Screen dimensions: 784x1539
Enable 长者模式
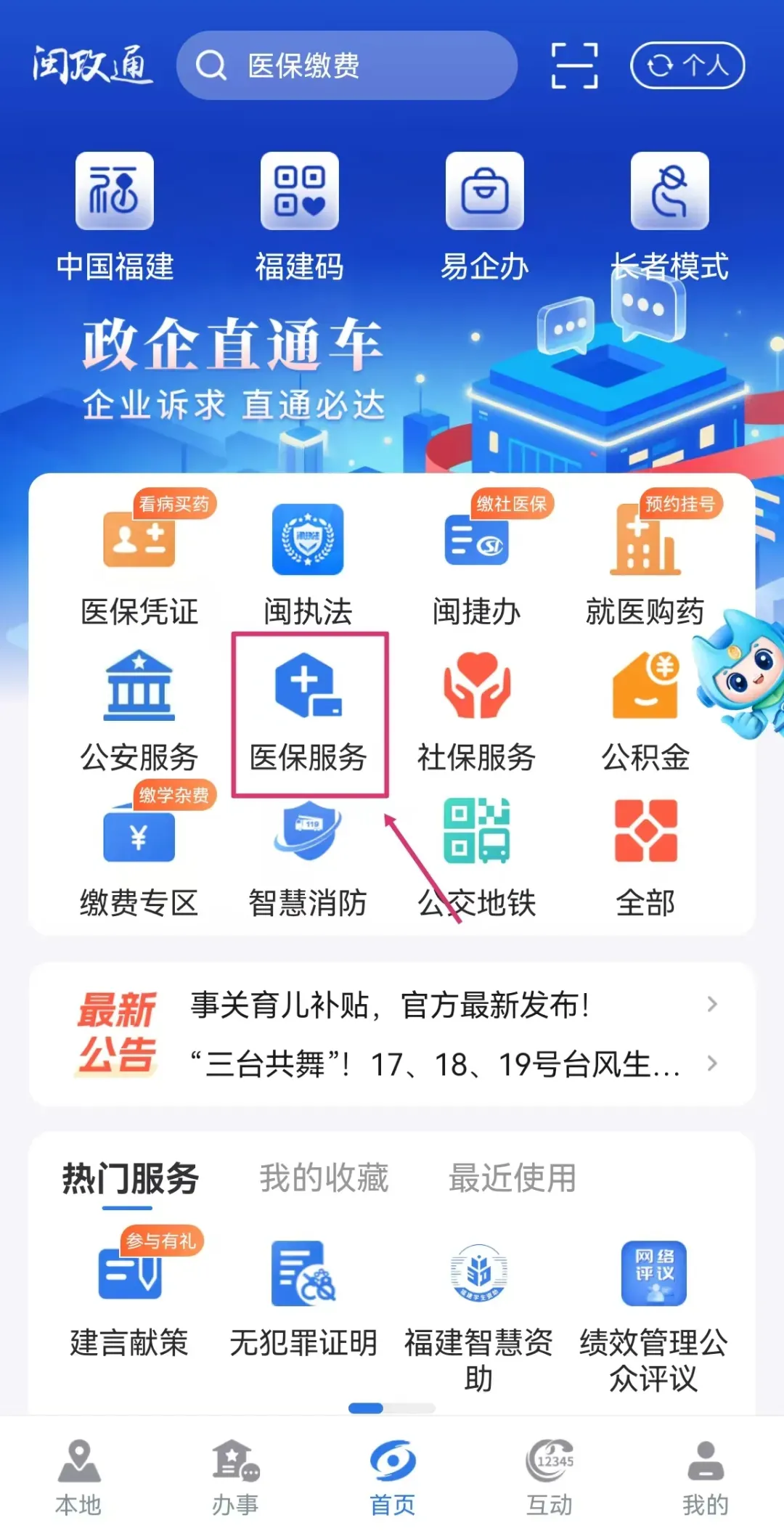(x=669, y=216)
